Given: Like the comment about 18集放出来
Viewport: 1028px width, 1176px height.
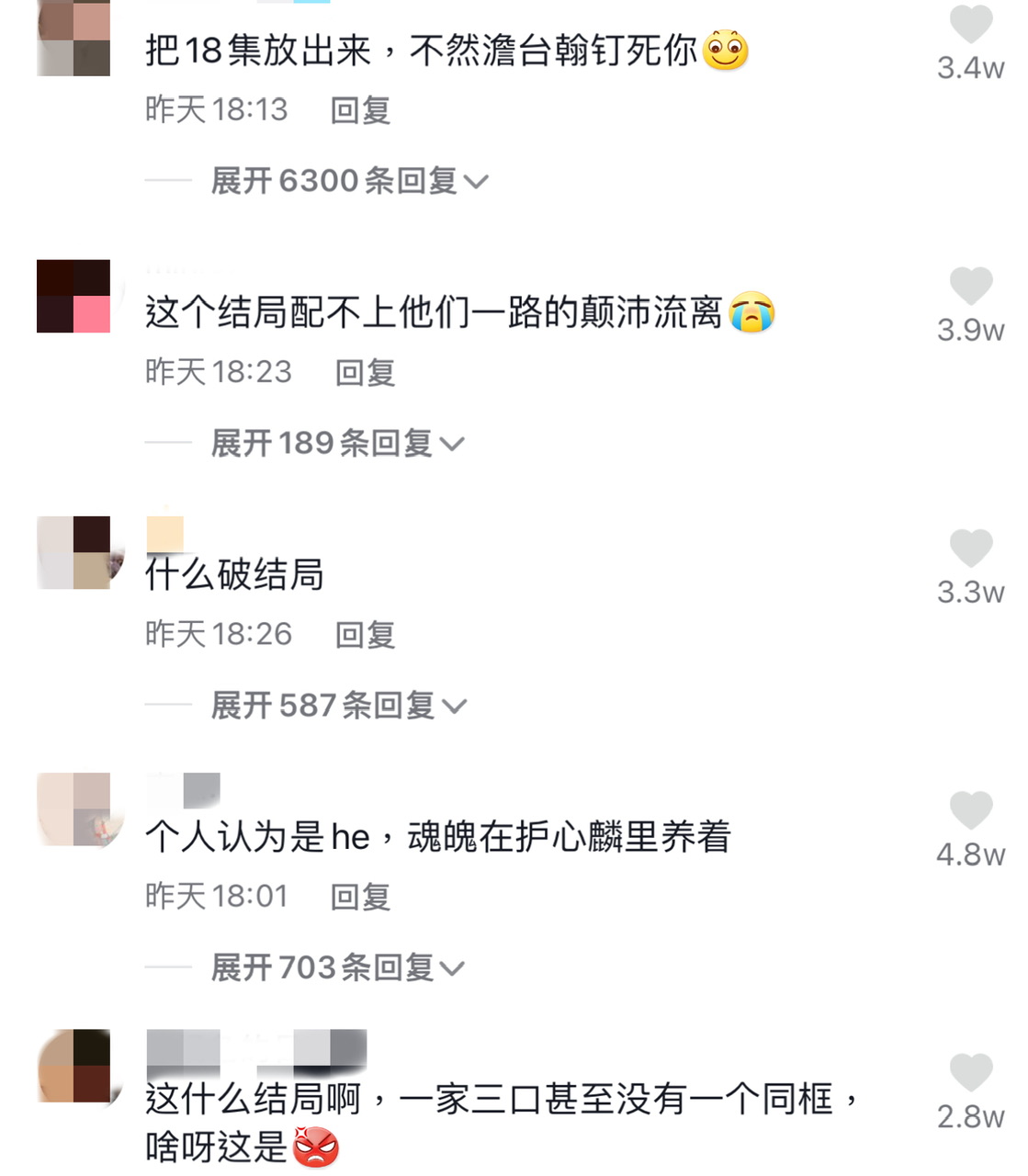Looking at the screenshot, I should (970, 25).
